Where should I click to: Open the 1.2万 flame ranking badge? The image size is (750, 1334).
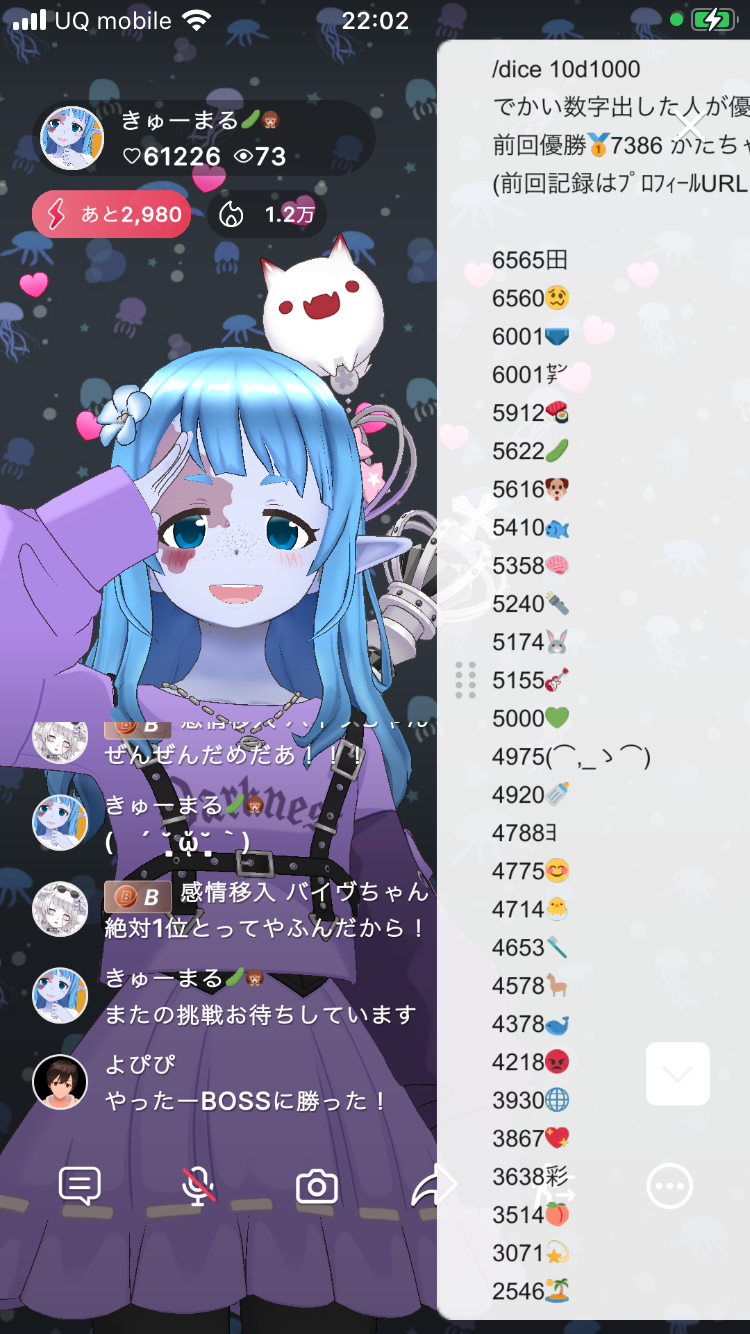266,214
